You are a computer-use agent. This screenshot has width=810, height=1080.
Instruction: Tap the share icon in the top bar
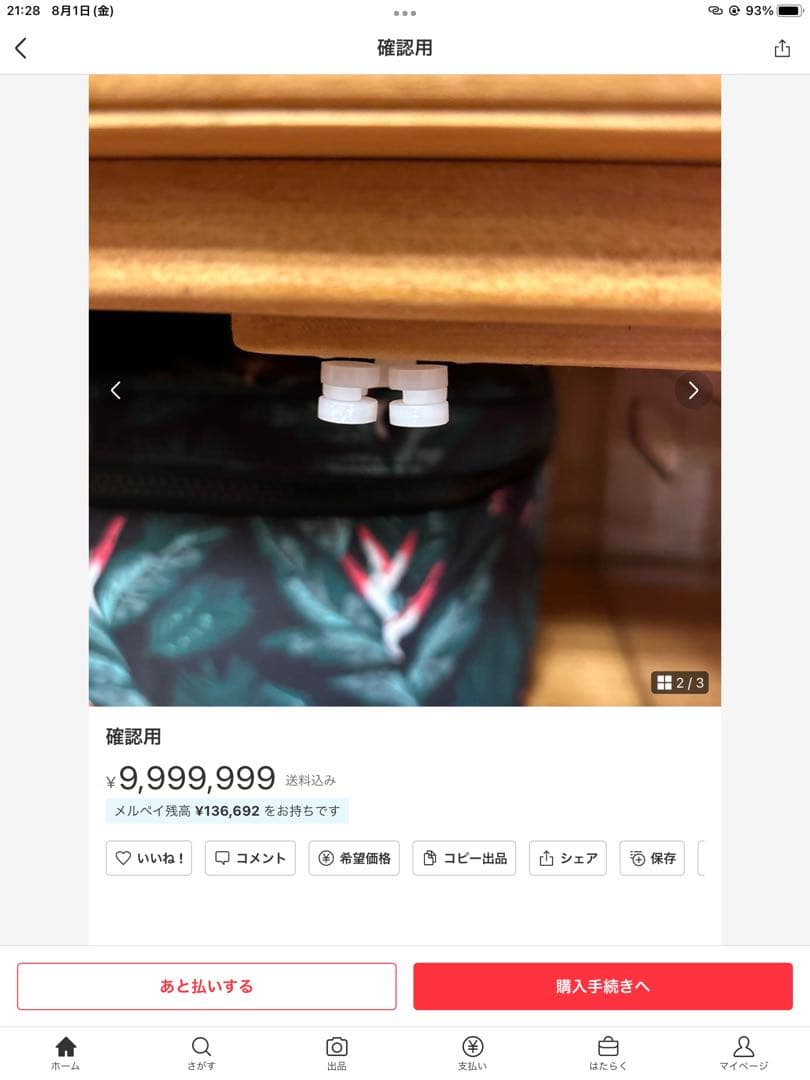coord(782,48)
